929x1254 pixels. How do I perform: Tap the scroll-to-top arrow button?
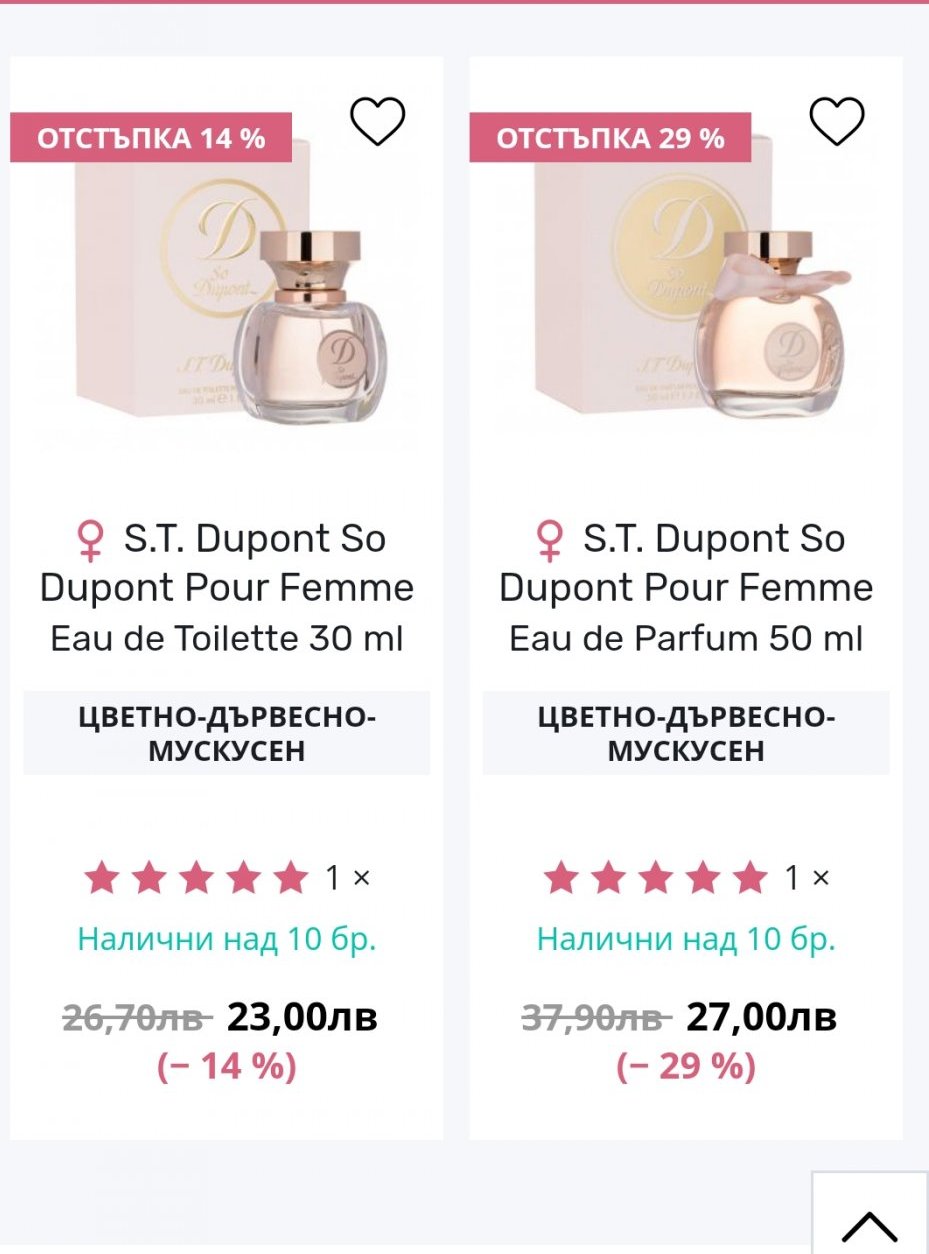coord(869,1220)
